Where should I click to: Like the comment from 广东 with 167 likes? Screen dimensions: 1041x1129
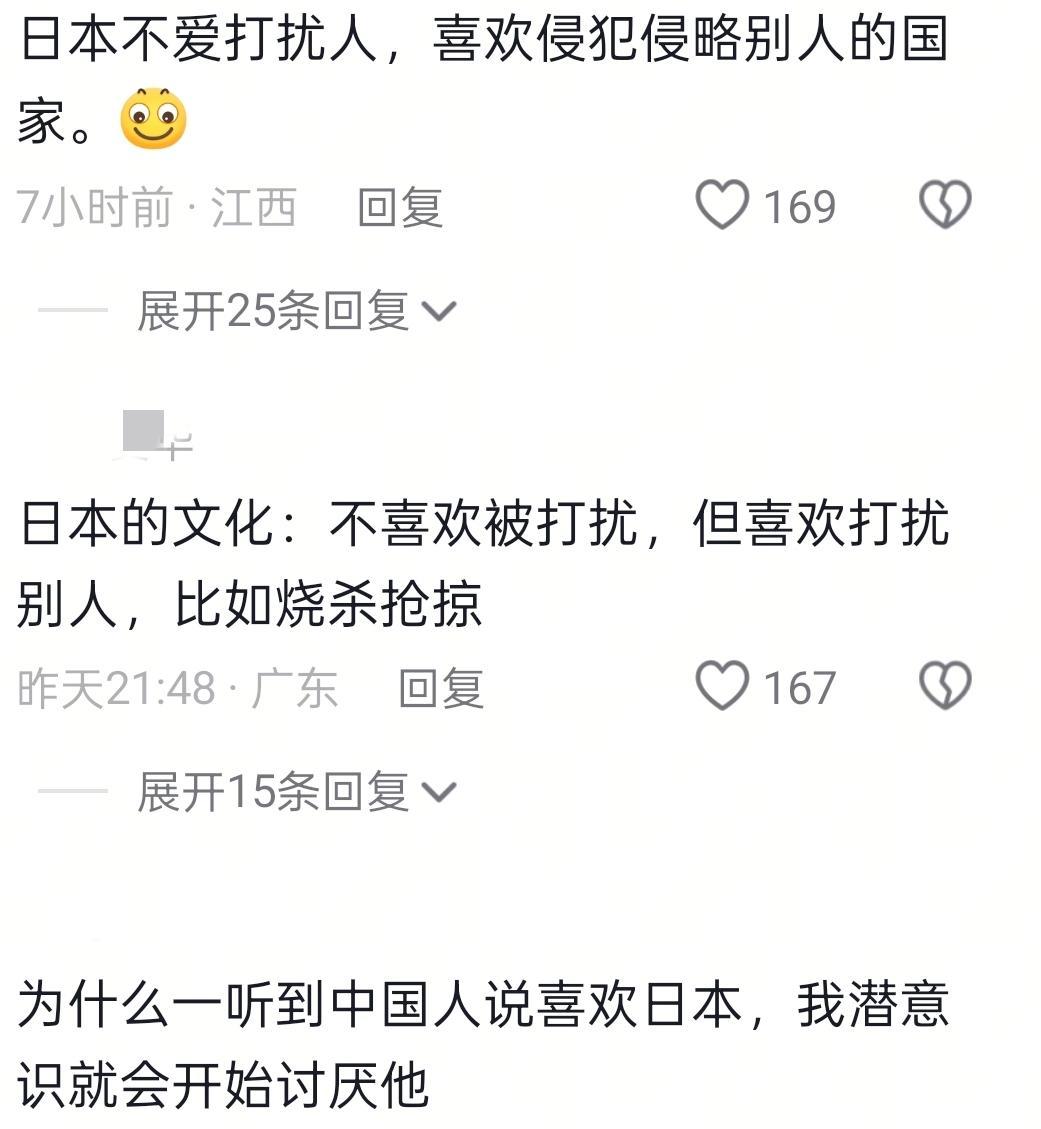(722, 687)
